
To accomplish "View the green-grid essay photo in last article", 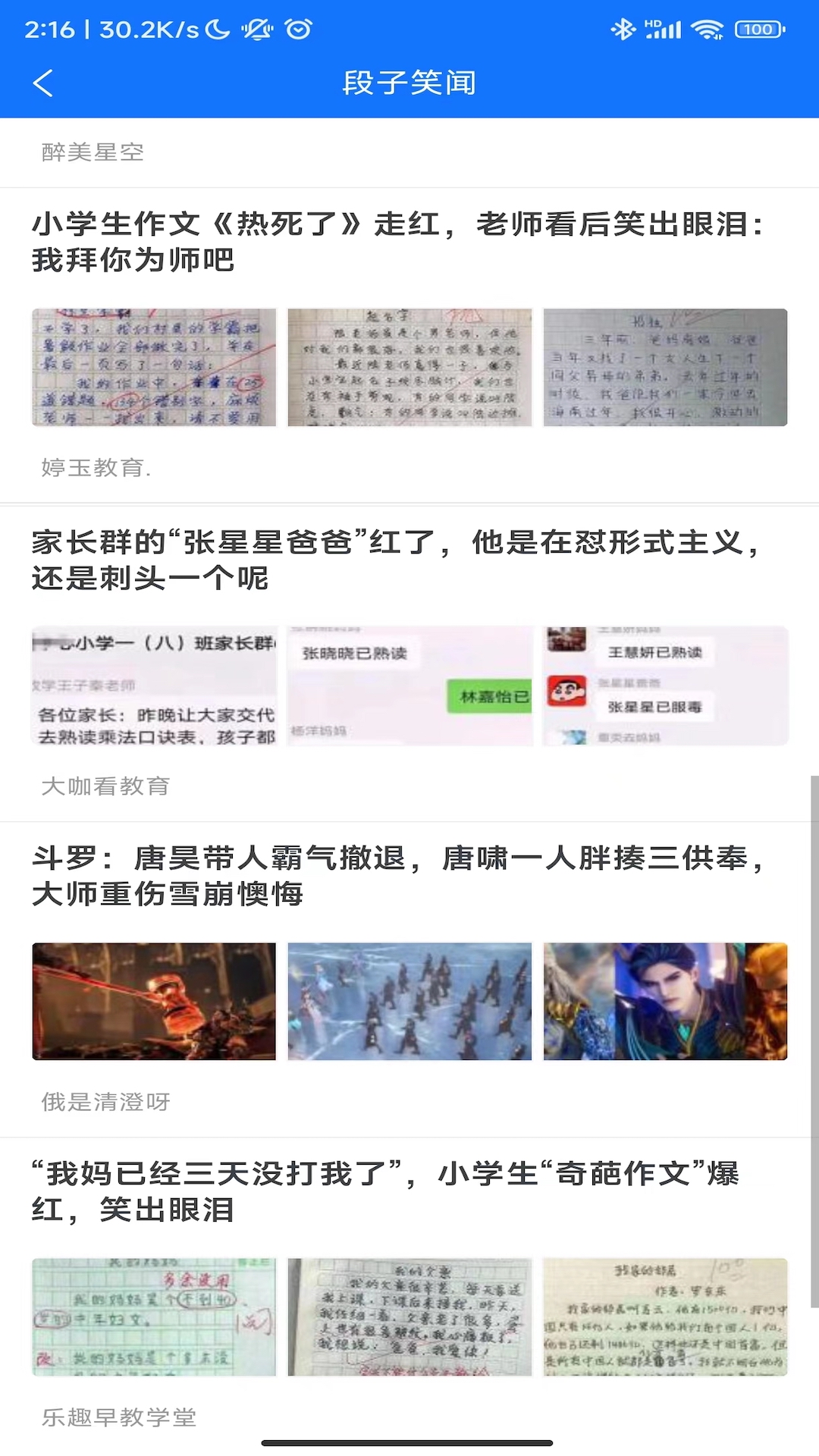I will (x=154, y=1316).
